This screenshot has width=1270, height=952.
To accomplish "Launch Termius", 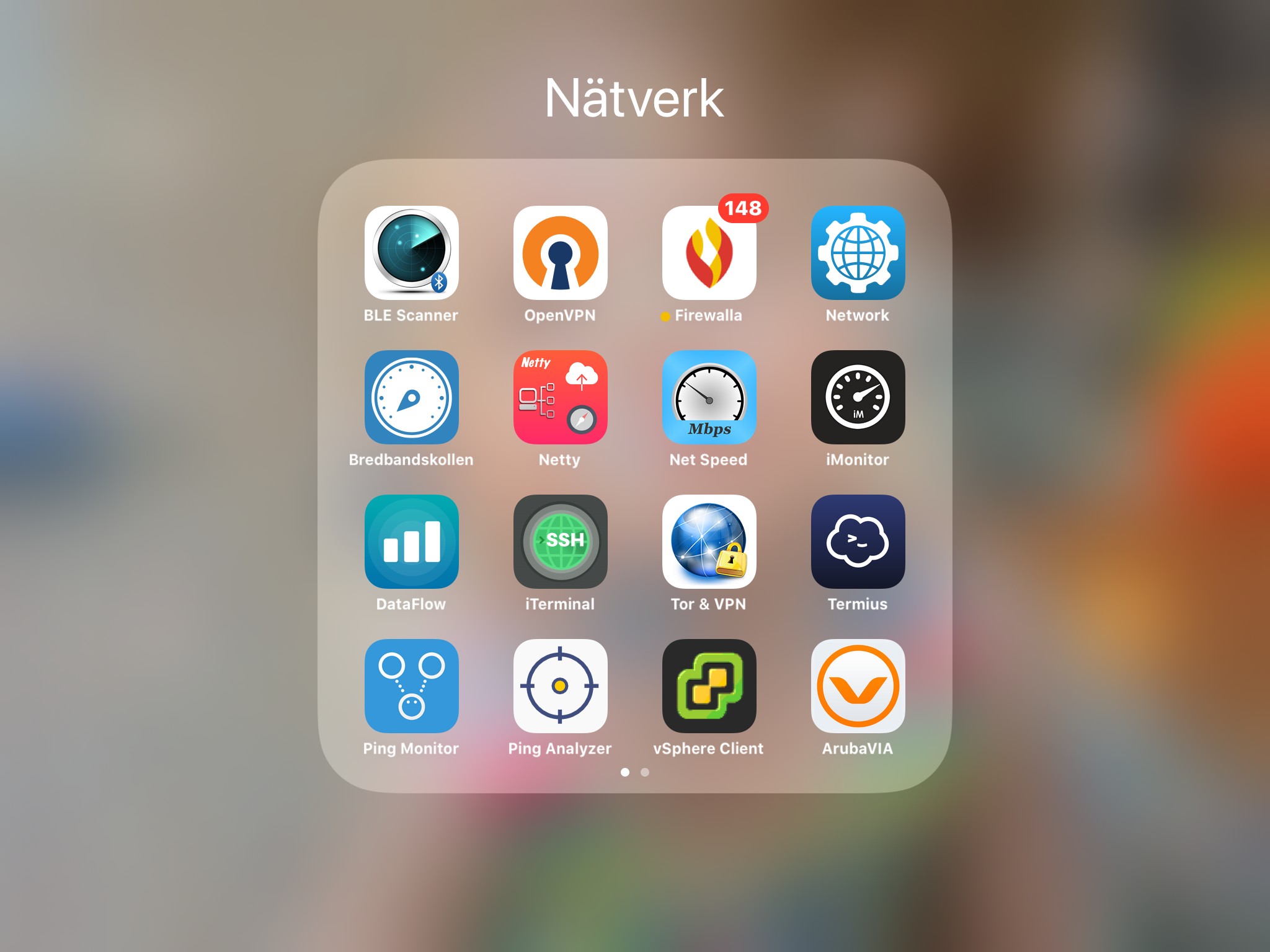I will click(858, 542).
